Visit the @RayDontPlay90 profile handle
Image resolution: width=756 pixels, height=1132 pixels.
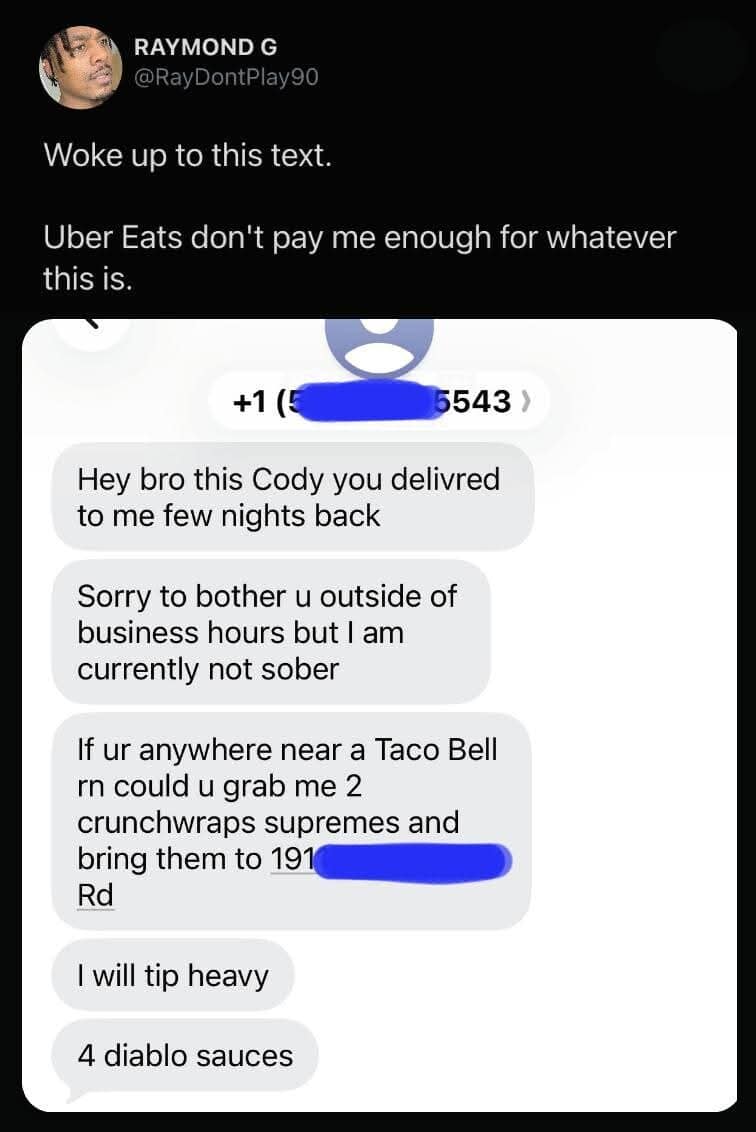[x=225, y=78]
